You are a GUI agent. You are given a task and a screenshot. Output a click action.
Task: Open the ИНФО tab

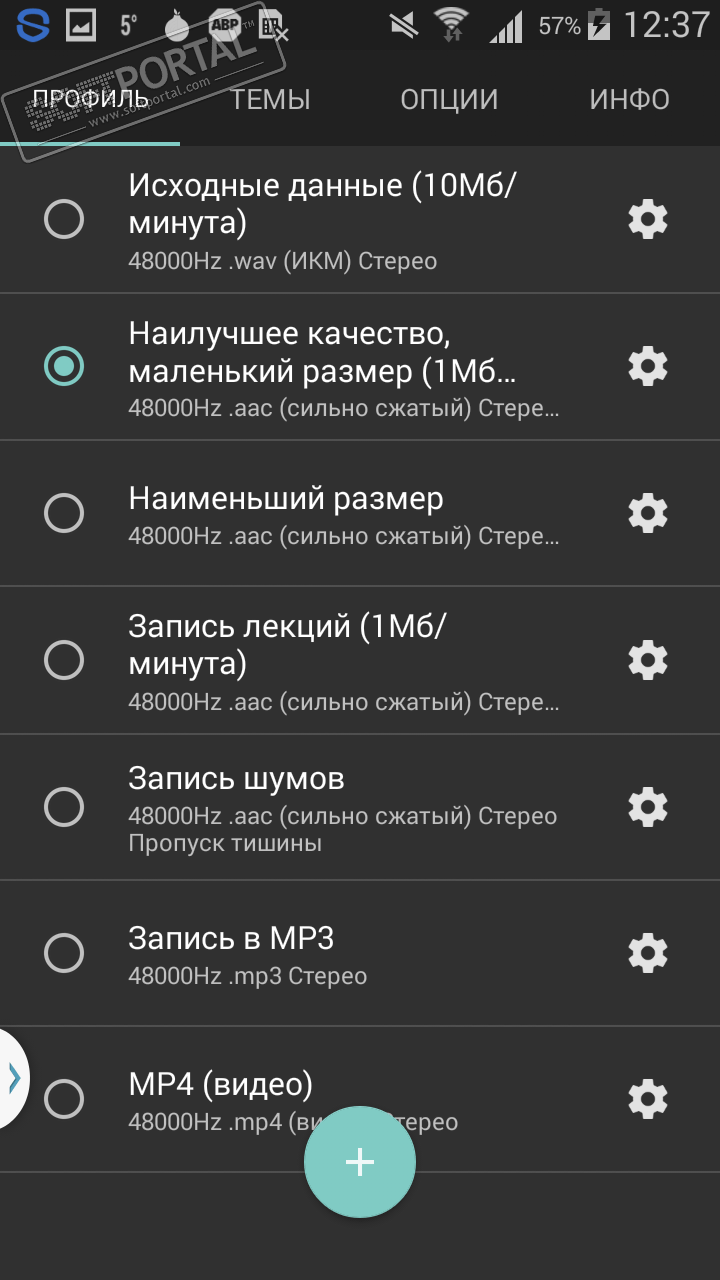tap(629, 100)
